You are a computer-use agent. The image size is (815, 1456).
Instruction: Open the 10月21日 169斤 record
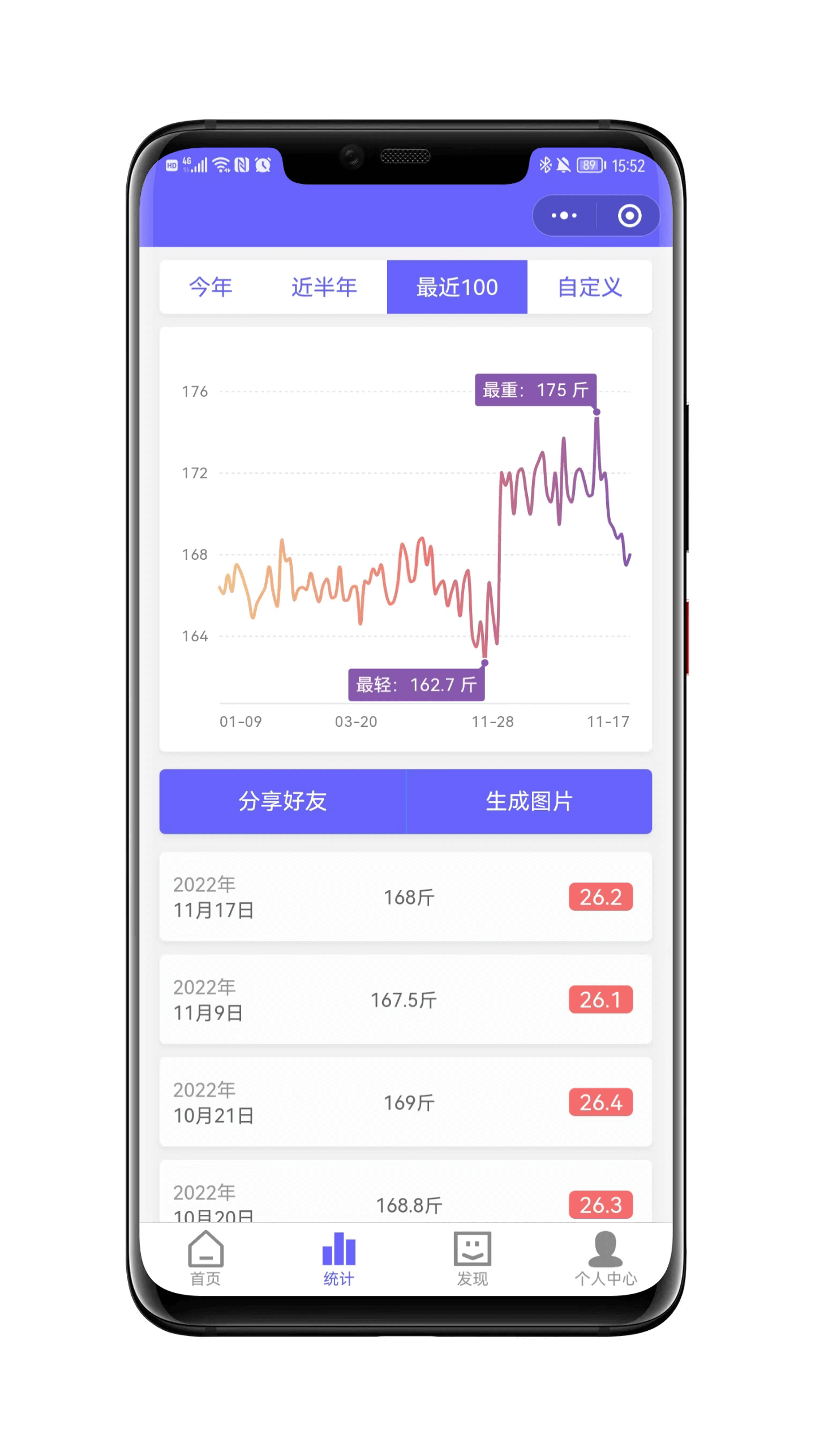click(405, 1102)
